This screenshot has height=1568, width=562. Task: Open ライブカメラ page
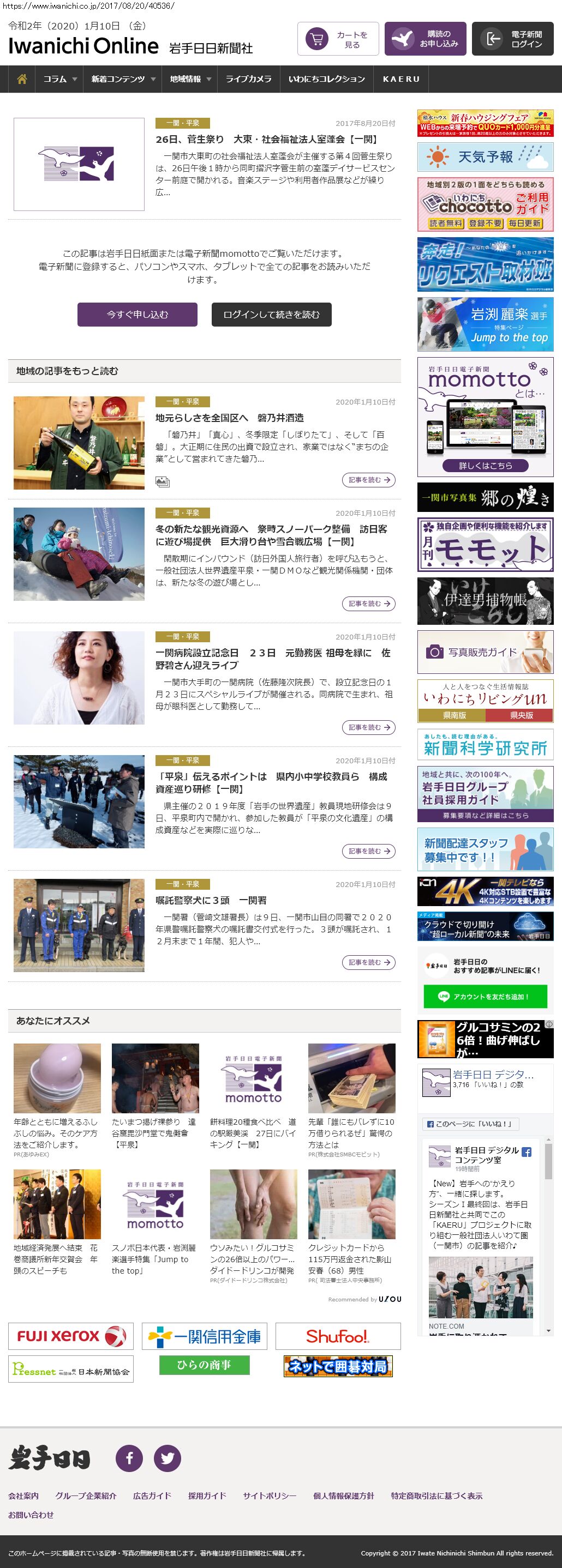[248, 79]
